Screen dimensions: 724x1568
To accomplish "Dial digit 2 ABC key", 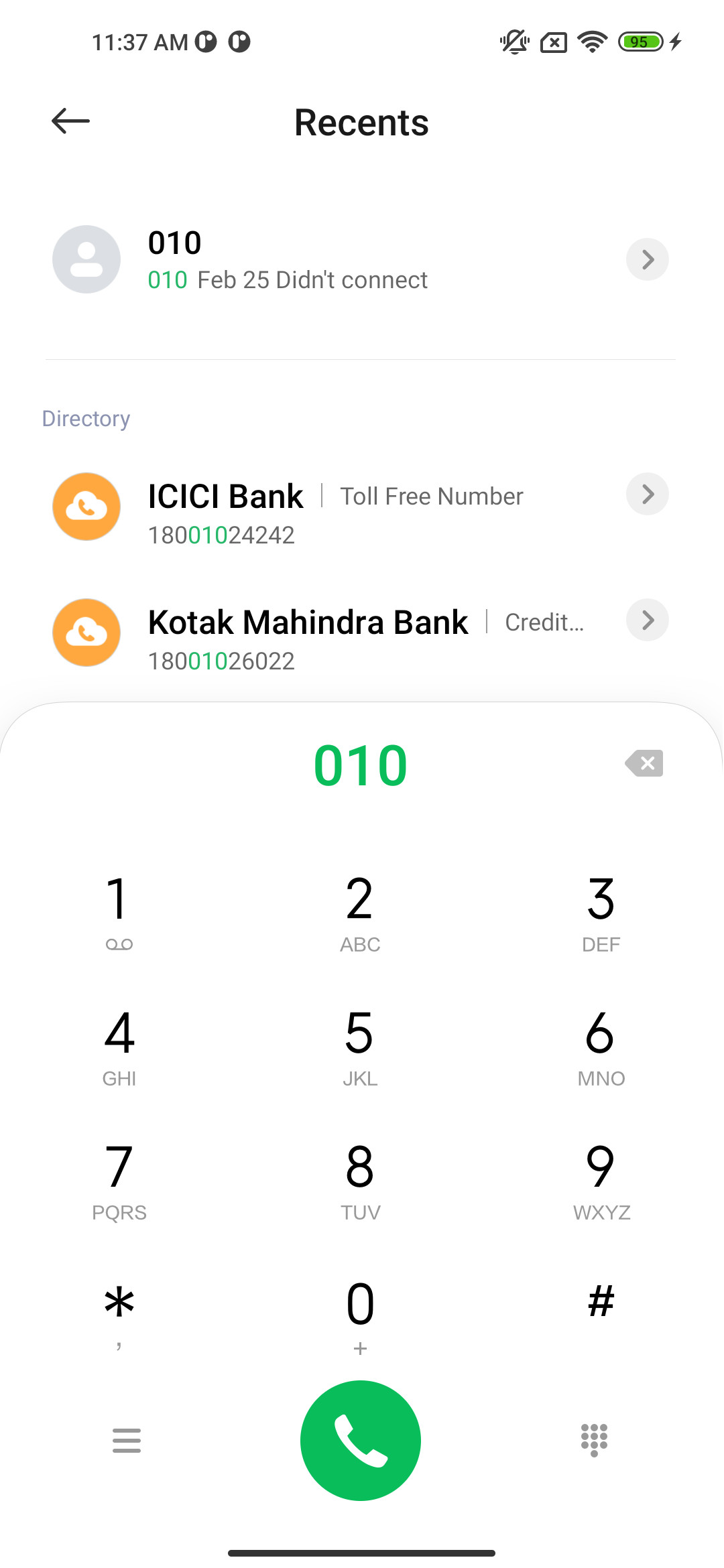I will pos(361,913).
